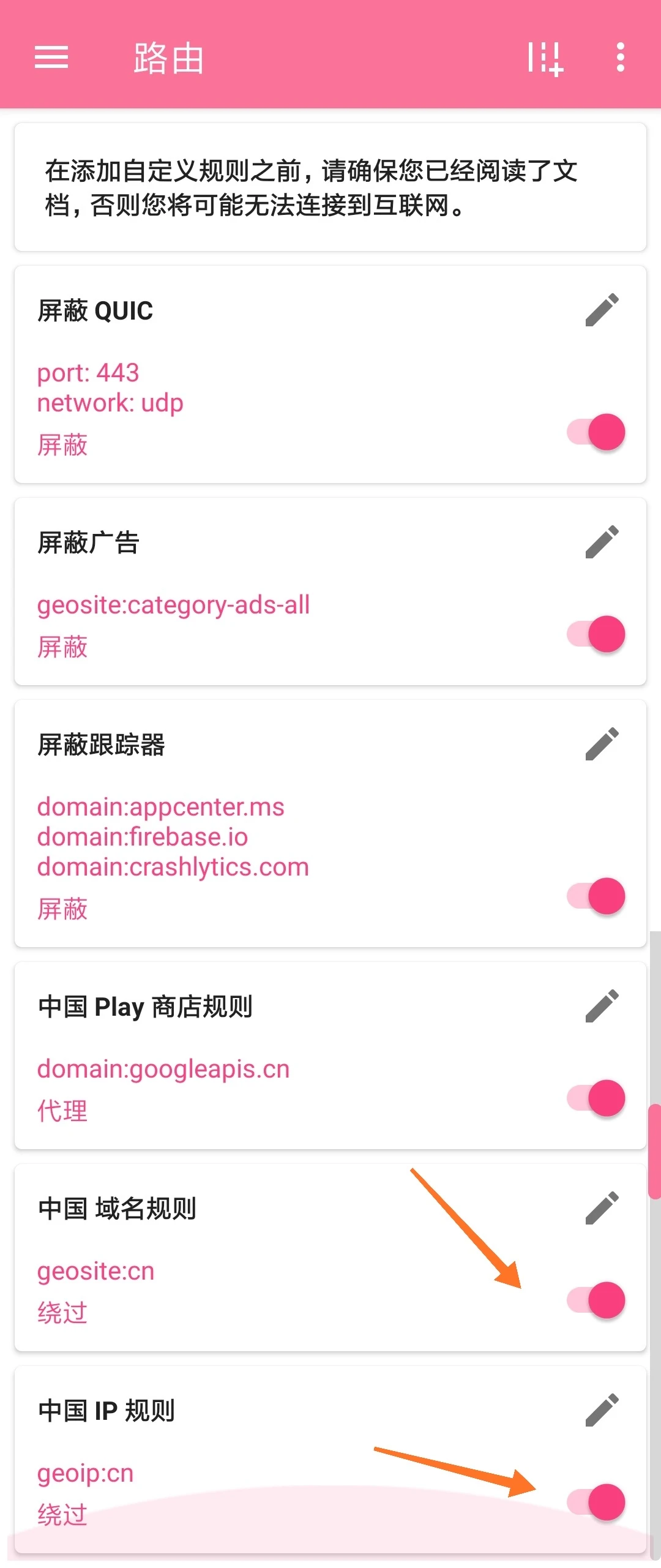Edit the 屏蔽 QUIC rule
This screenshot has height=1568, width=661.
pos(602,310)
